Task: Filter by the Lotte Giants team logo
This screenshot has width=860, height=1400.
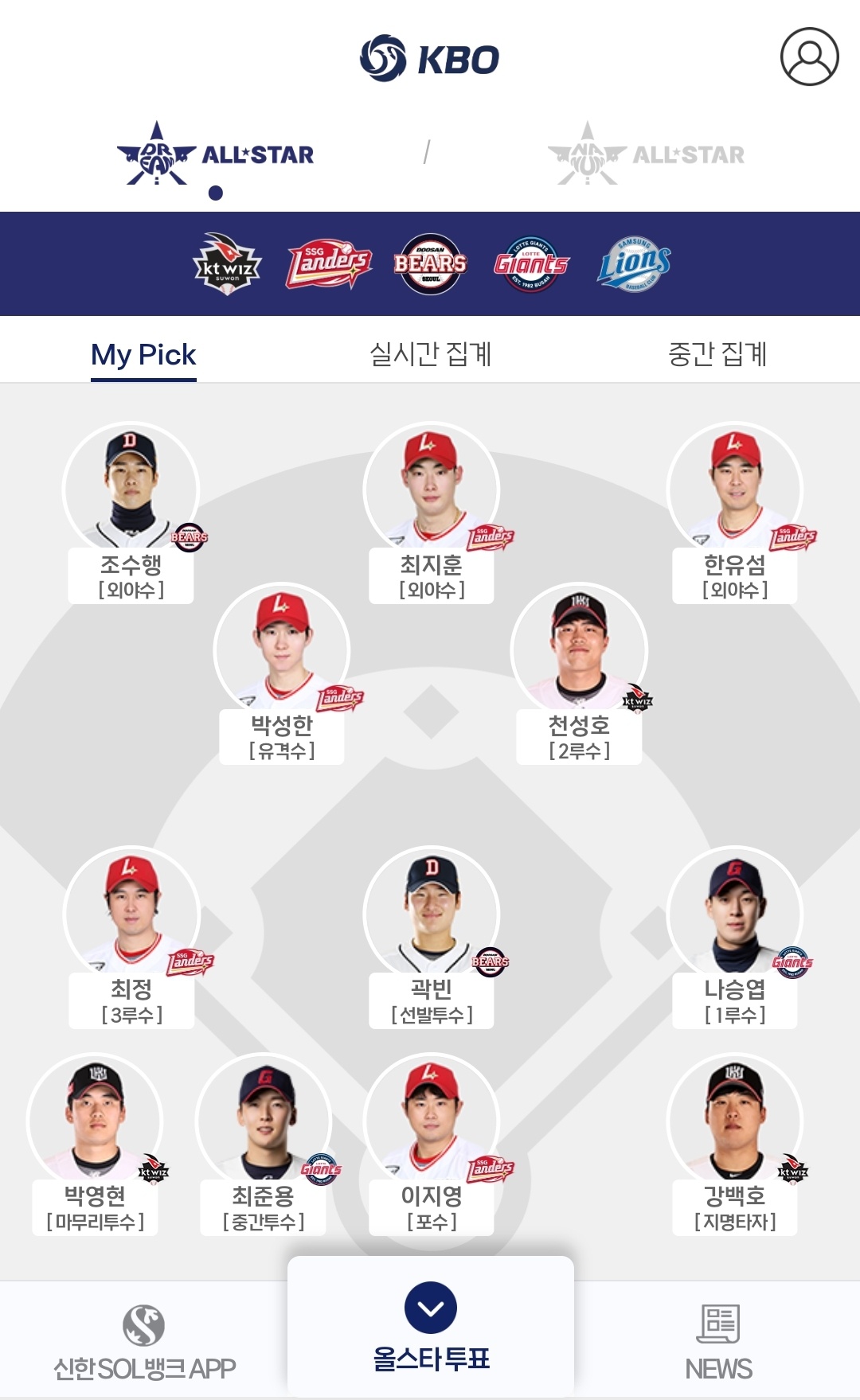Action: click(532, 264)
